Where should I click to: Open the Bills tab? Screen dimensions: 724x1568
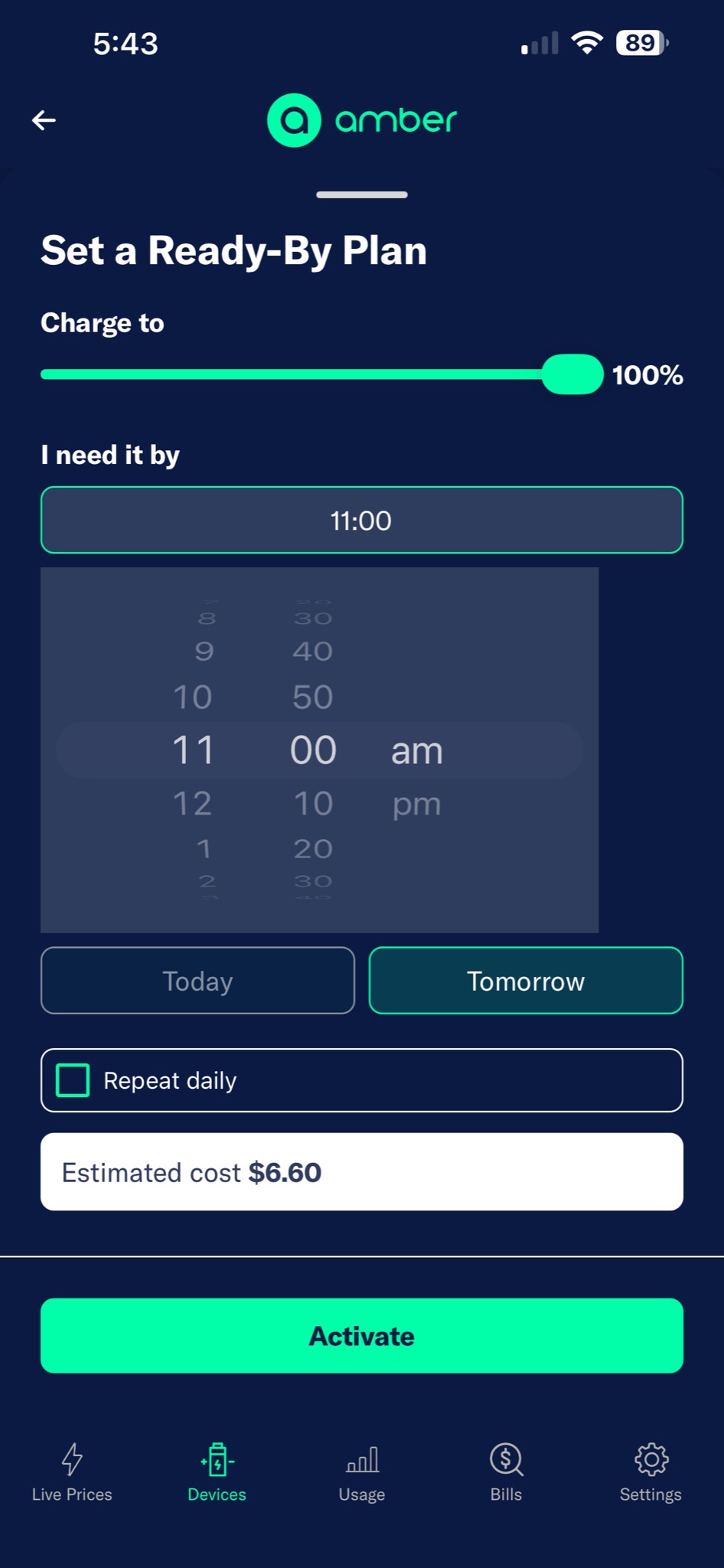[x=506, y=1472]
